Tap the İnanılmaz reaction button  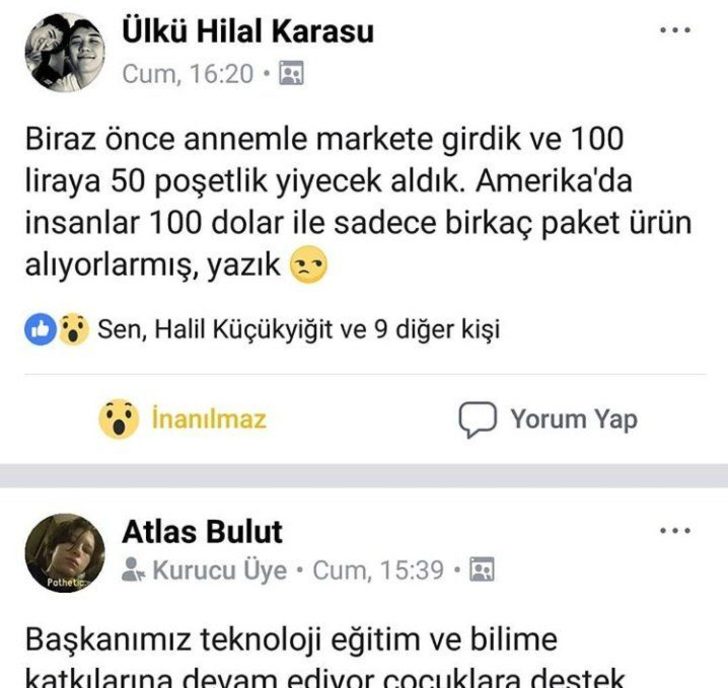[x=184, y=418]
